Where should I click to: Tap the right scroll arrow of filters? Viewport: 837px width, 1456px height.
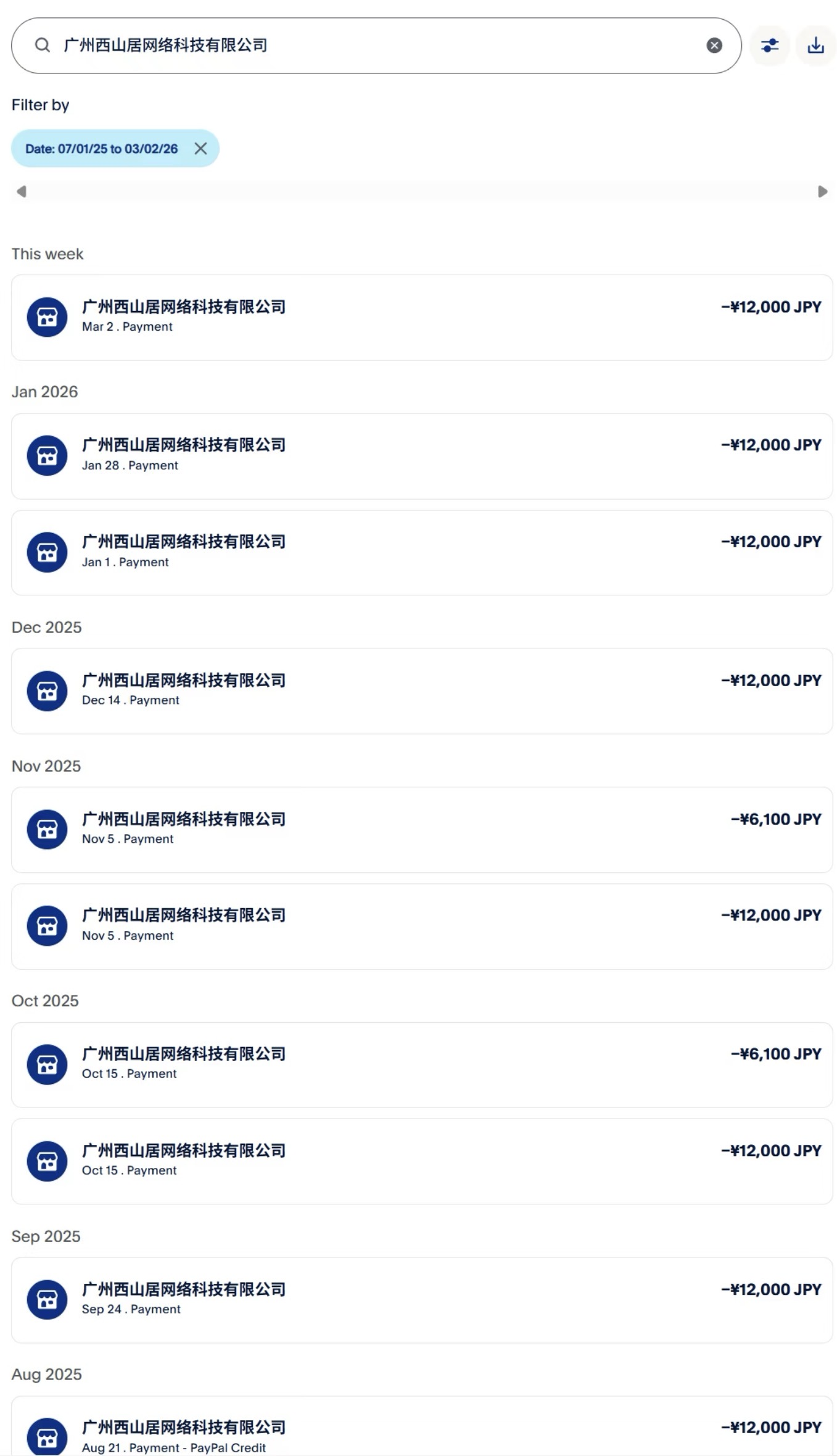point(822,191)
